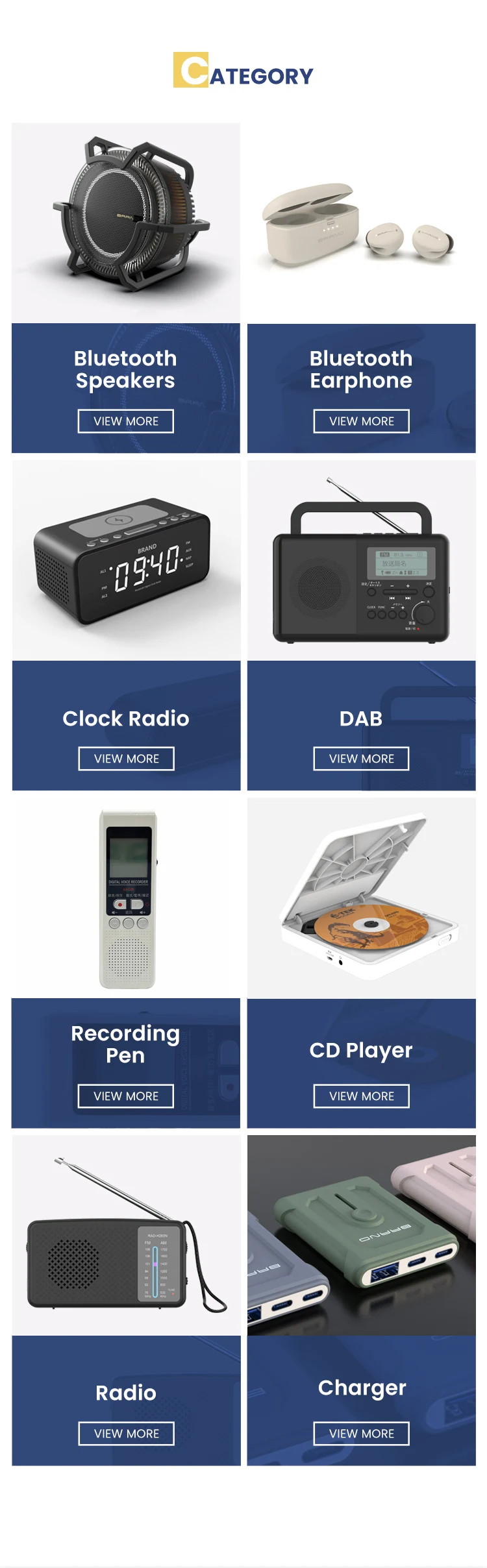Open the CD player product image
This screenshot has height=1568, width=487.
[x=362, y=898]
